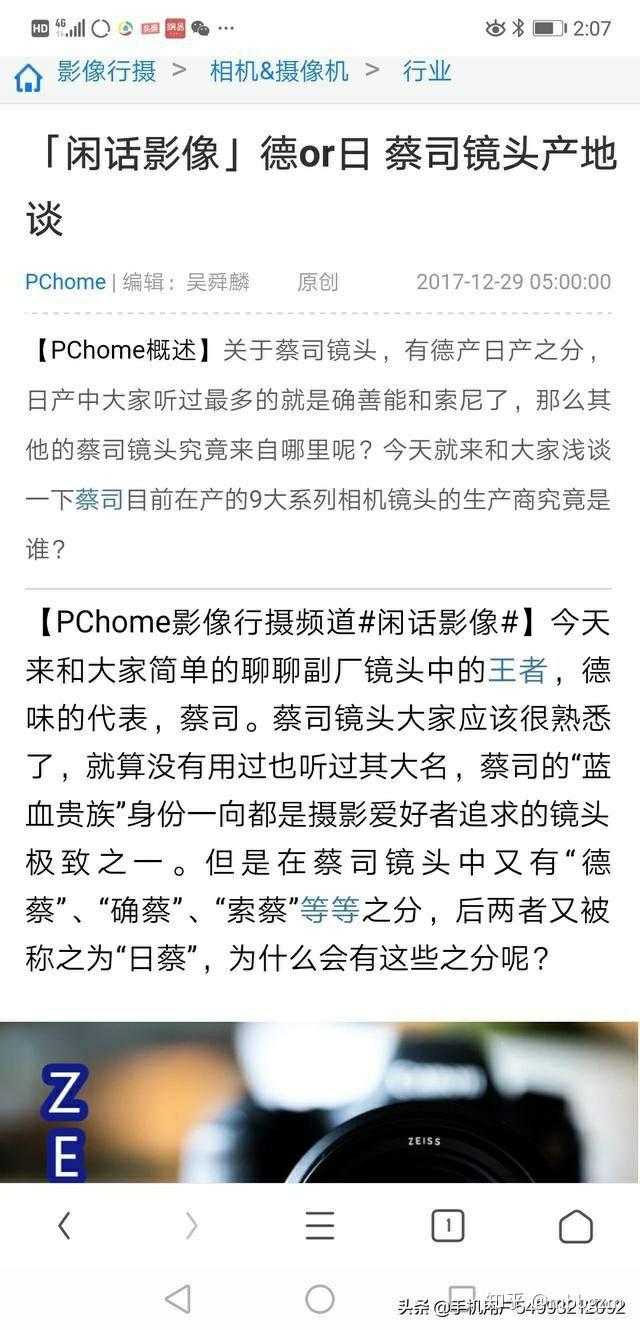
Task: Open the 王者 keyword link
Action: coord(518,669)
